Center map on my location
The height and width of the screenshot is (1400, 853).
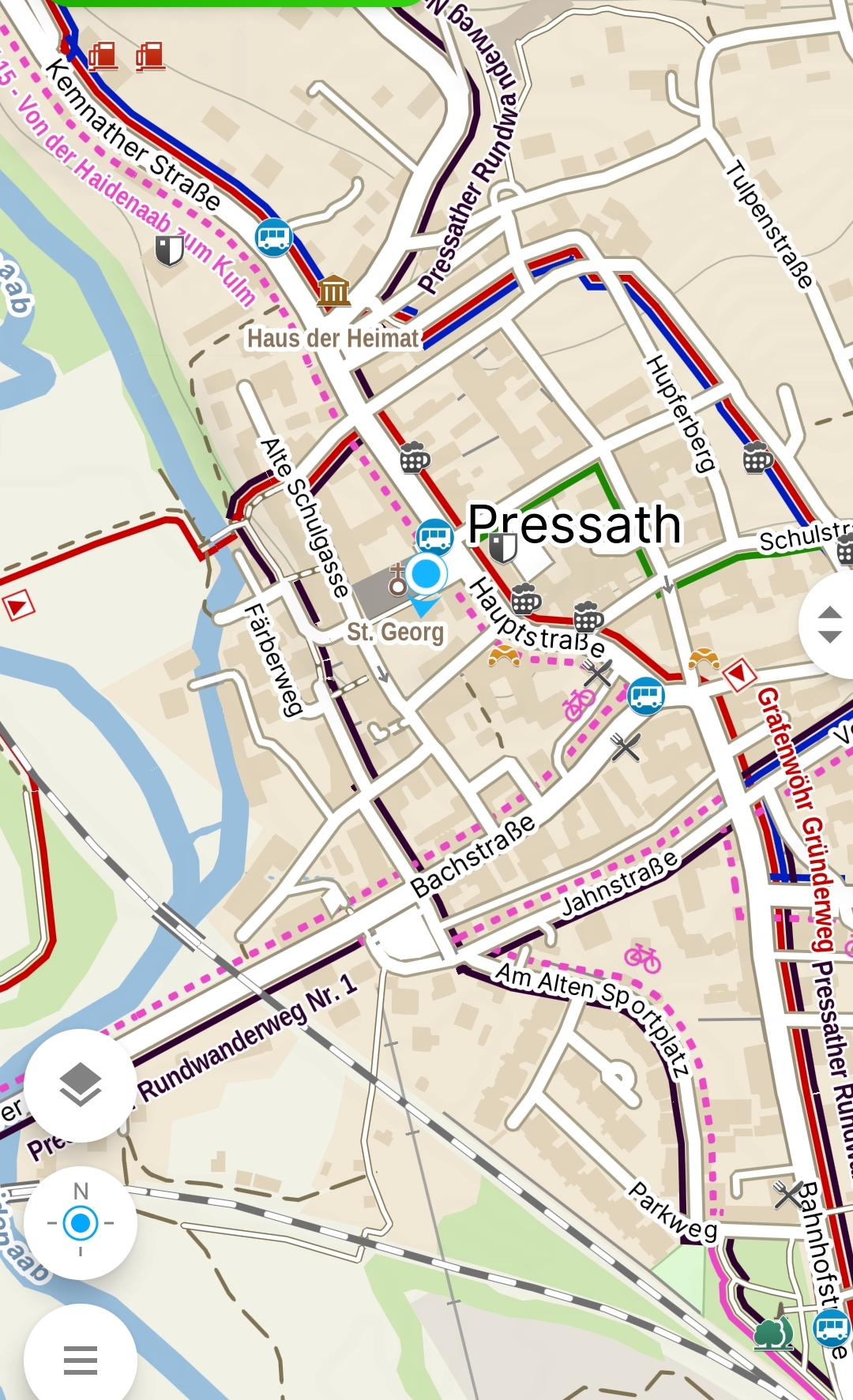coord(80,1223)
